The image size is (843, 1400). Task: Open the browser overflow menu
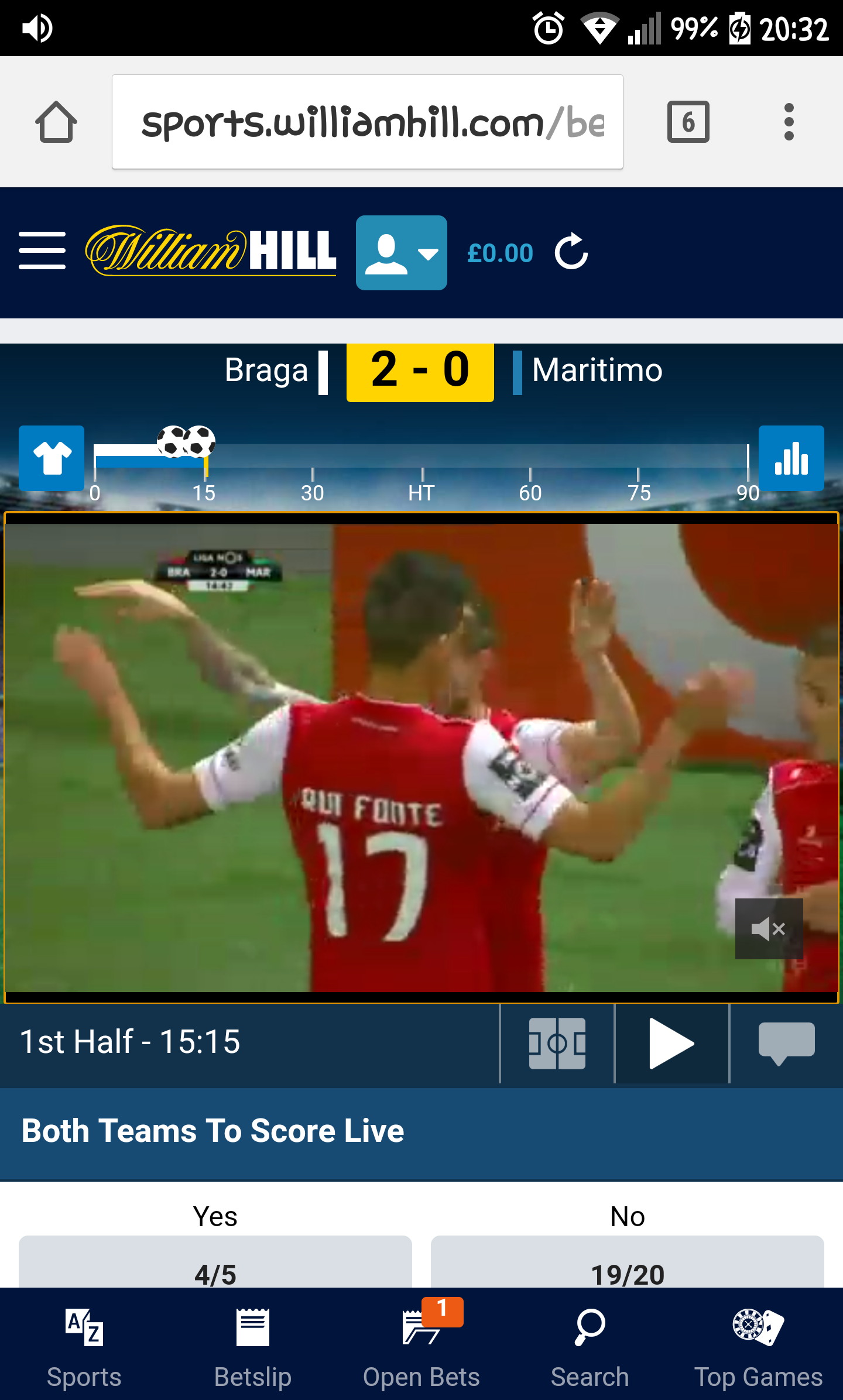click(x=789, y=122)
